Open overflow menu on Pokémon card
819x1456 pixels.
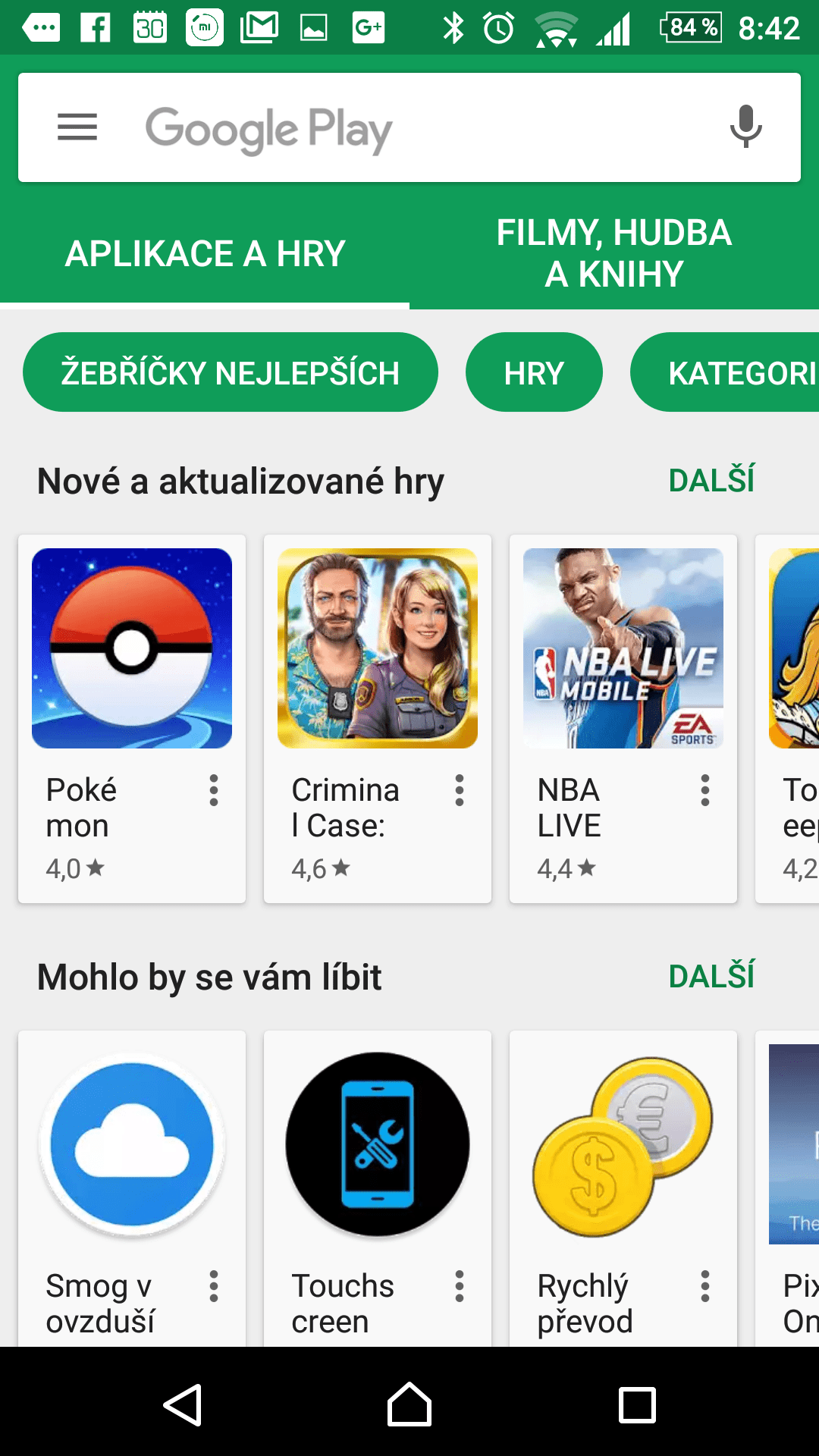point(214,790)
